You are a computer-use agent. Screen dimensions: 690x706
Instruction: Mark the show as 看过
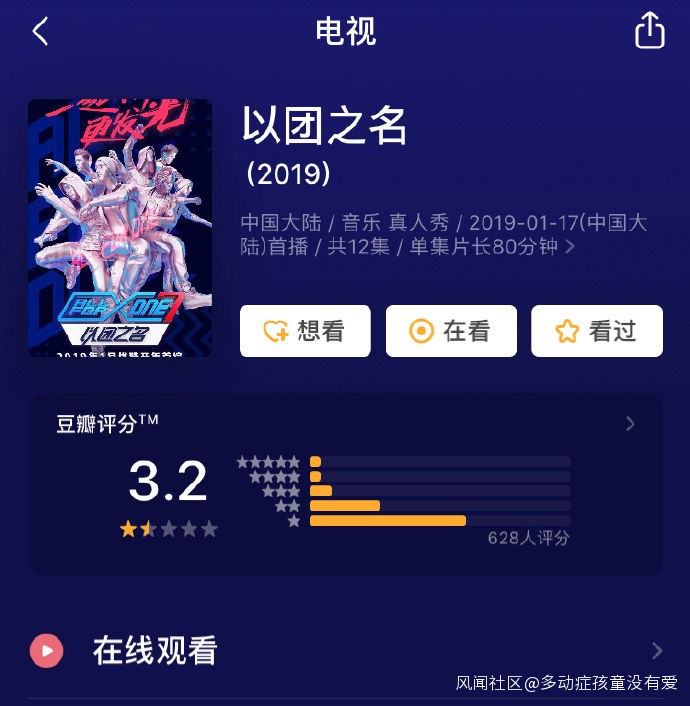(597, 331)
